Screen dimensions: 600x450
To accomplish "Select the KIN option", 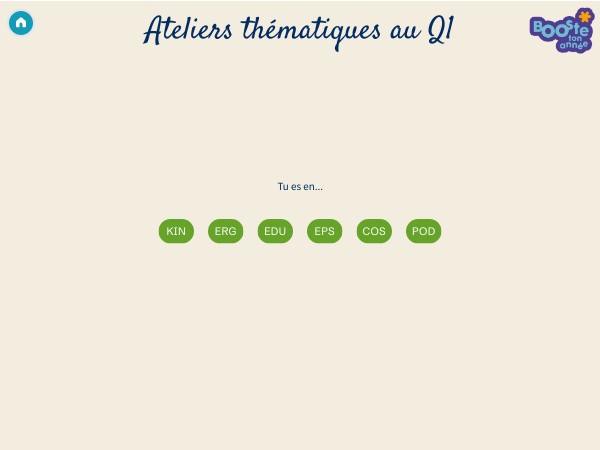I will [x=176, y=231].
